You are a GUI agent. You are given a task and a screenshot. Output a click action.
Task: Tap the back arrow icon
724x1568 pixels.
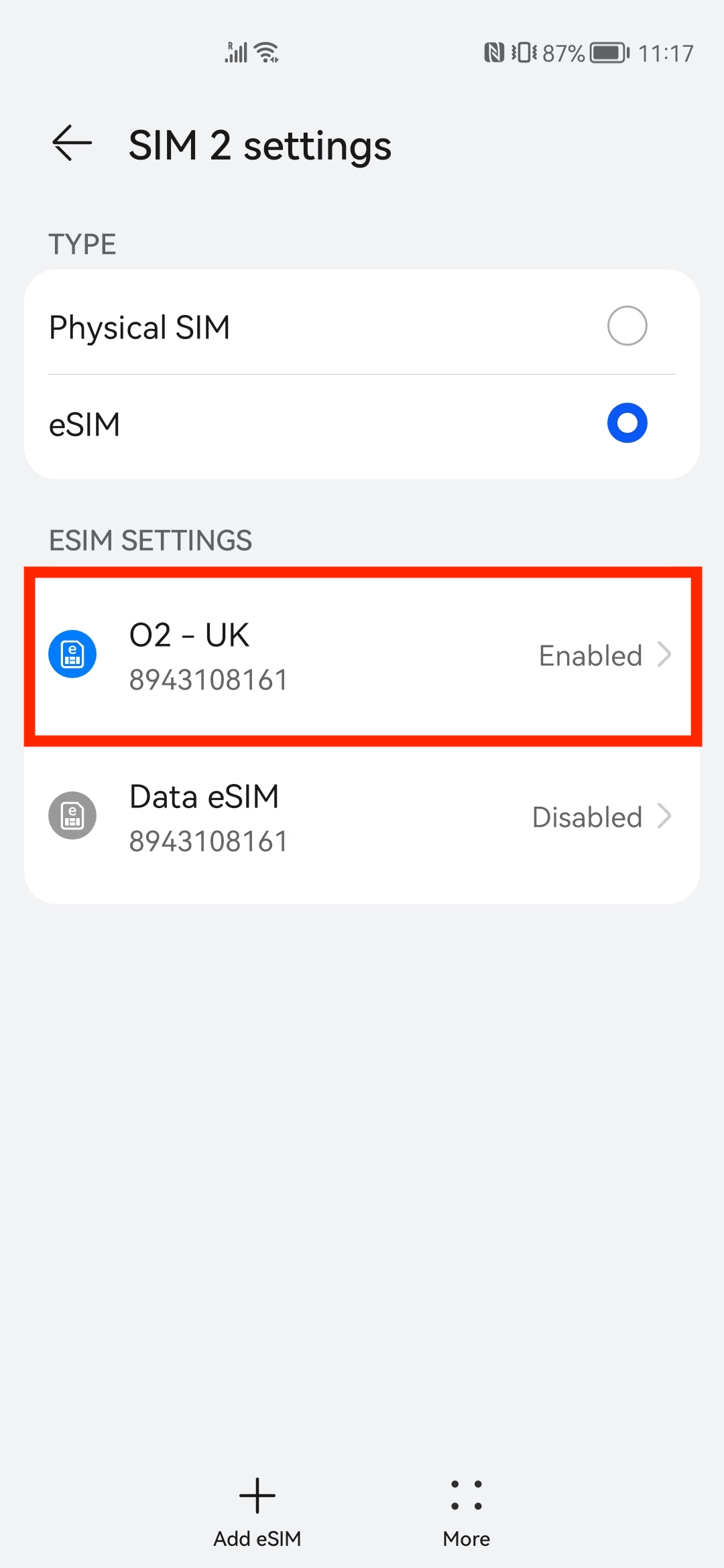[x=71, y=143]
